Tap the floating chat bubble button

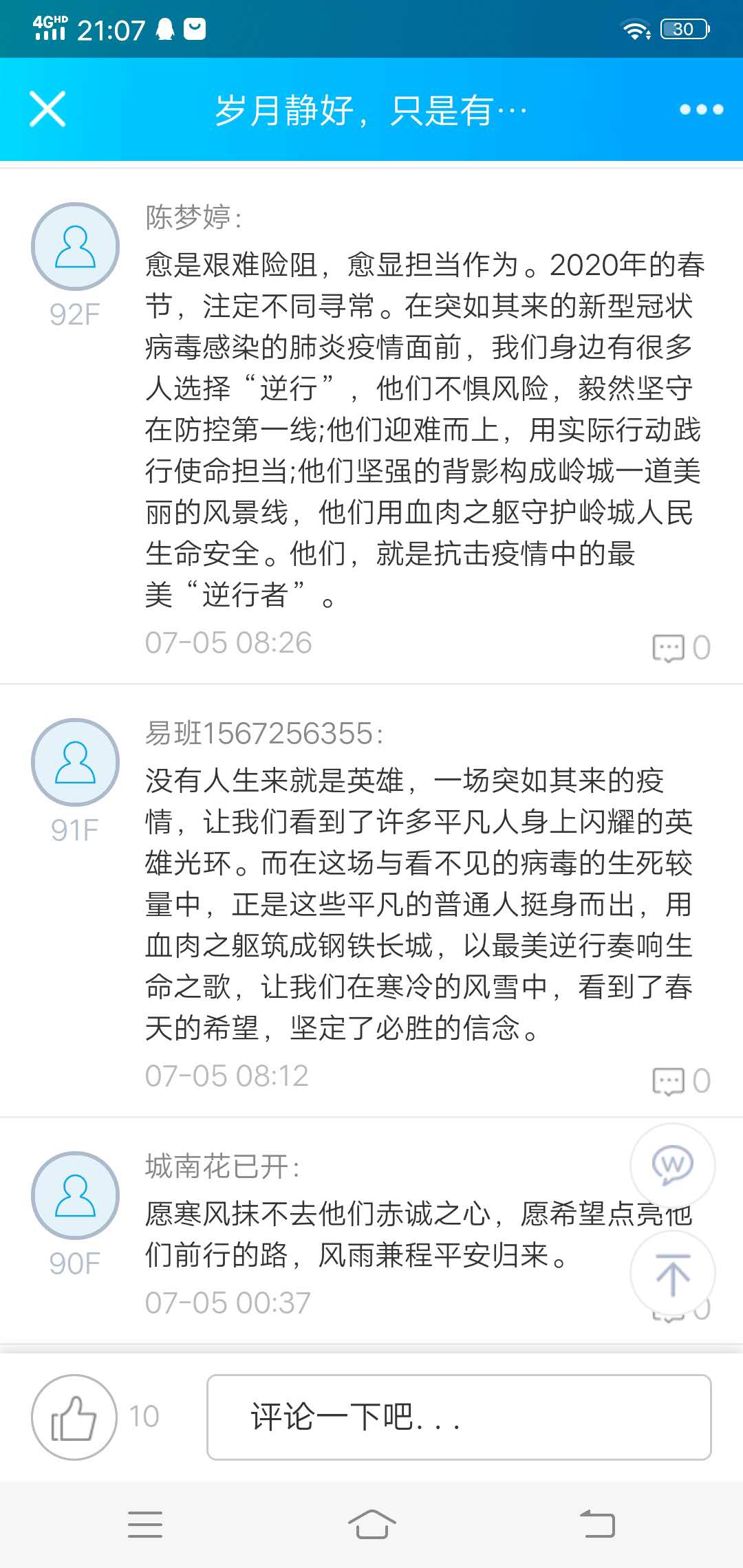click(672, 1165)
